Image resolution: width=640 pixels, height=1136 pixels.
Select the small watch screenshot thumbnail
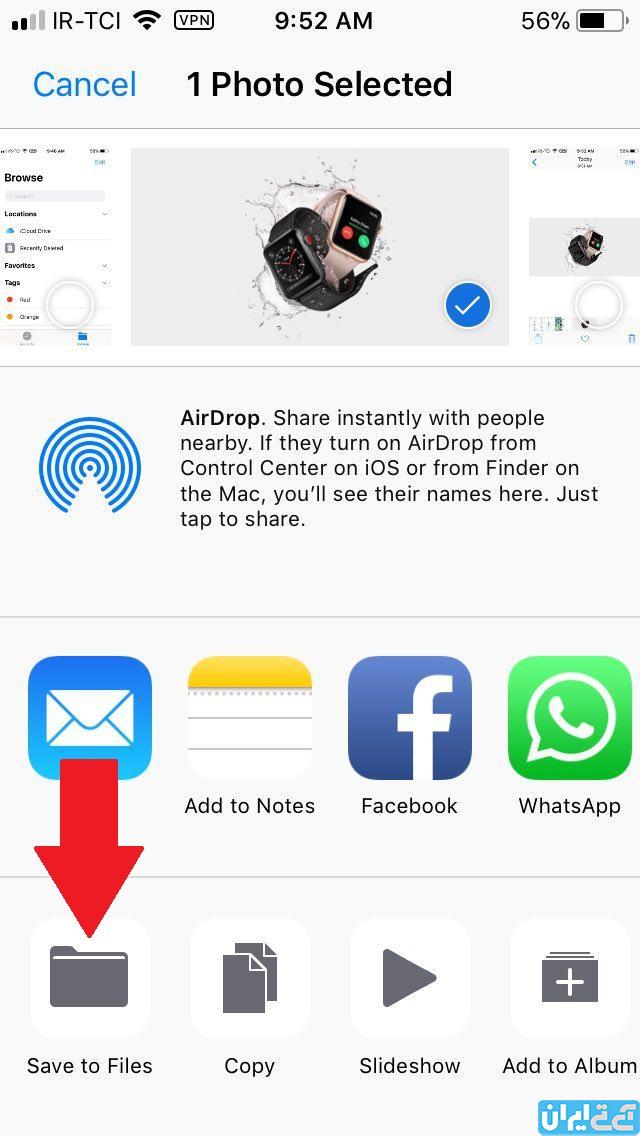[x=584, y=247]
